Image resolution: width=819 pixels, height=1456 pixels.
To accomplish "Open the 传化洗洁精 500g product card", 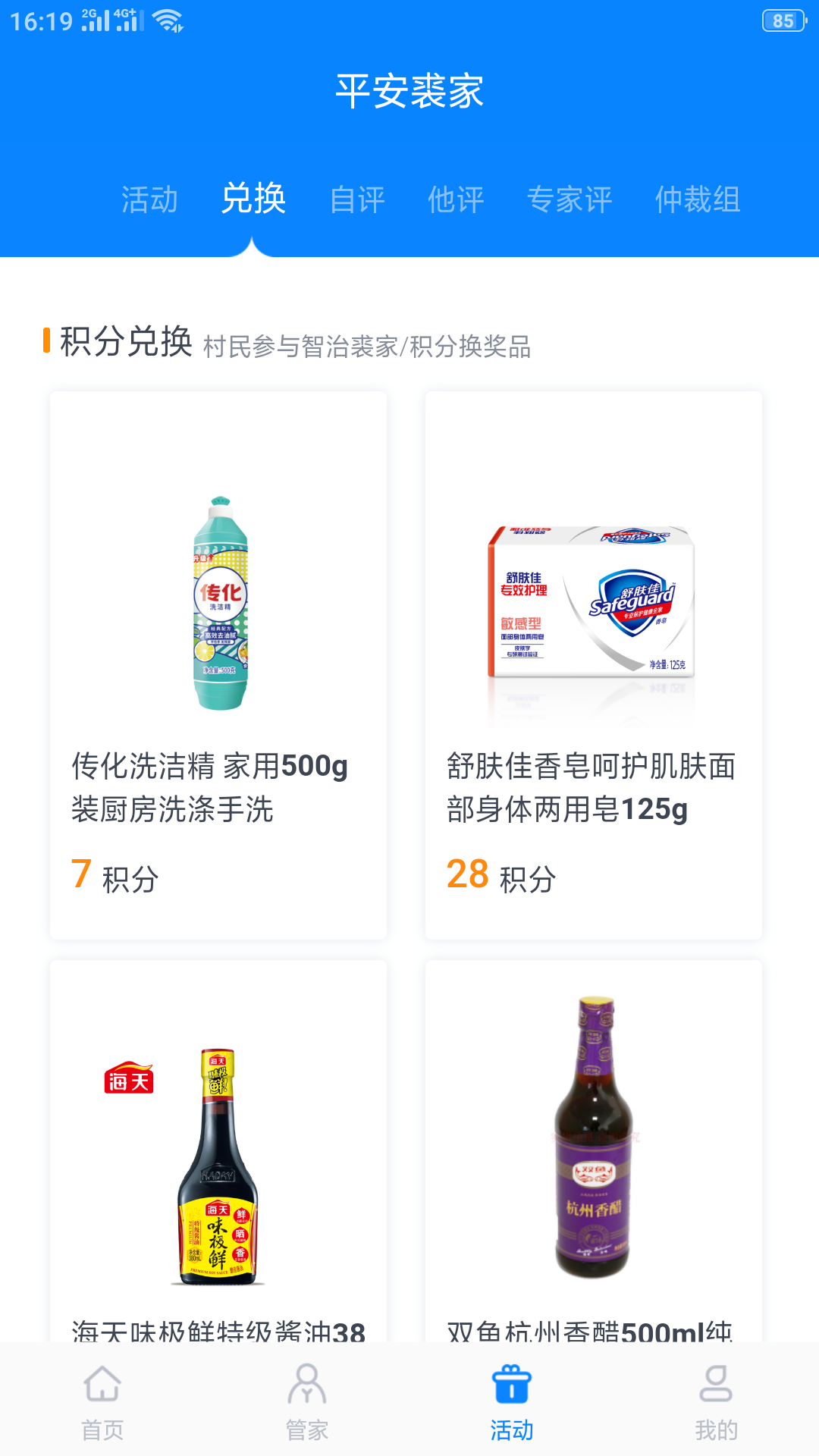I will tap(218, 664).
